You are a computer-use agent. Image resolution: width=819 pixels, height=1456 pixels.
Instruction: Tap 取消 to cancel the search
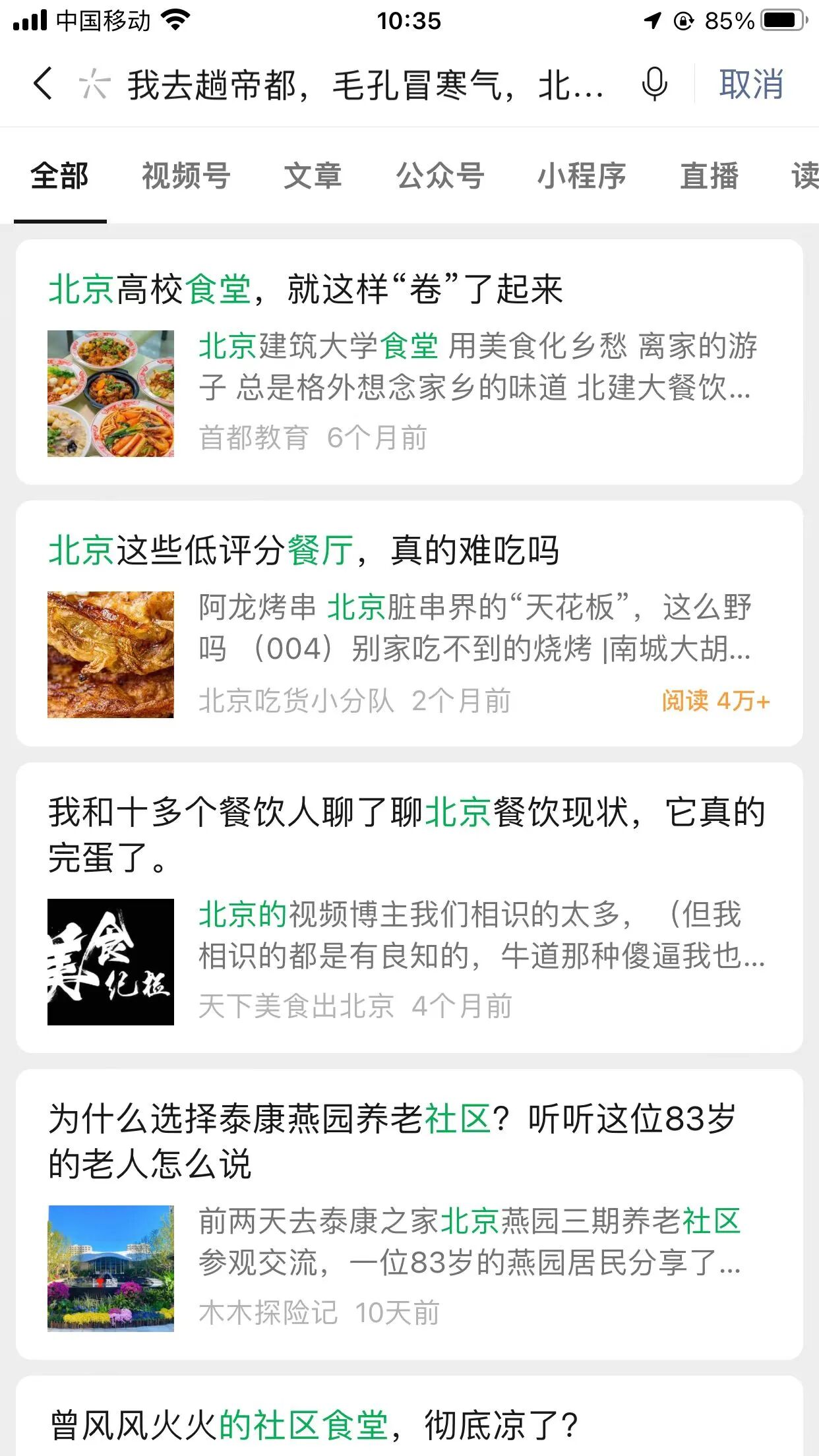point(751,84)
